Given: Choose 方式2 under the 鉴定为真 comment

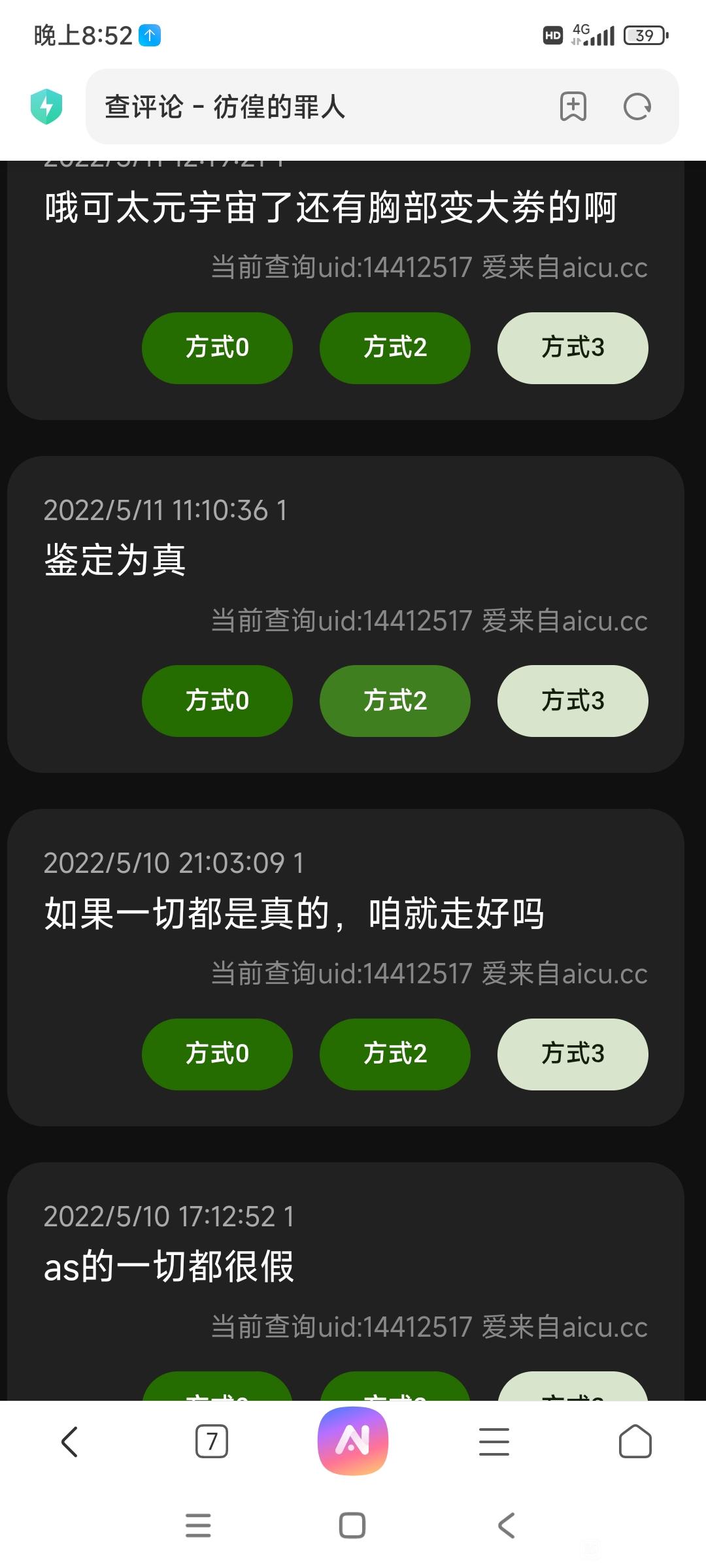Looking at the screenshot, I should click(395, 700).
